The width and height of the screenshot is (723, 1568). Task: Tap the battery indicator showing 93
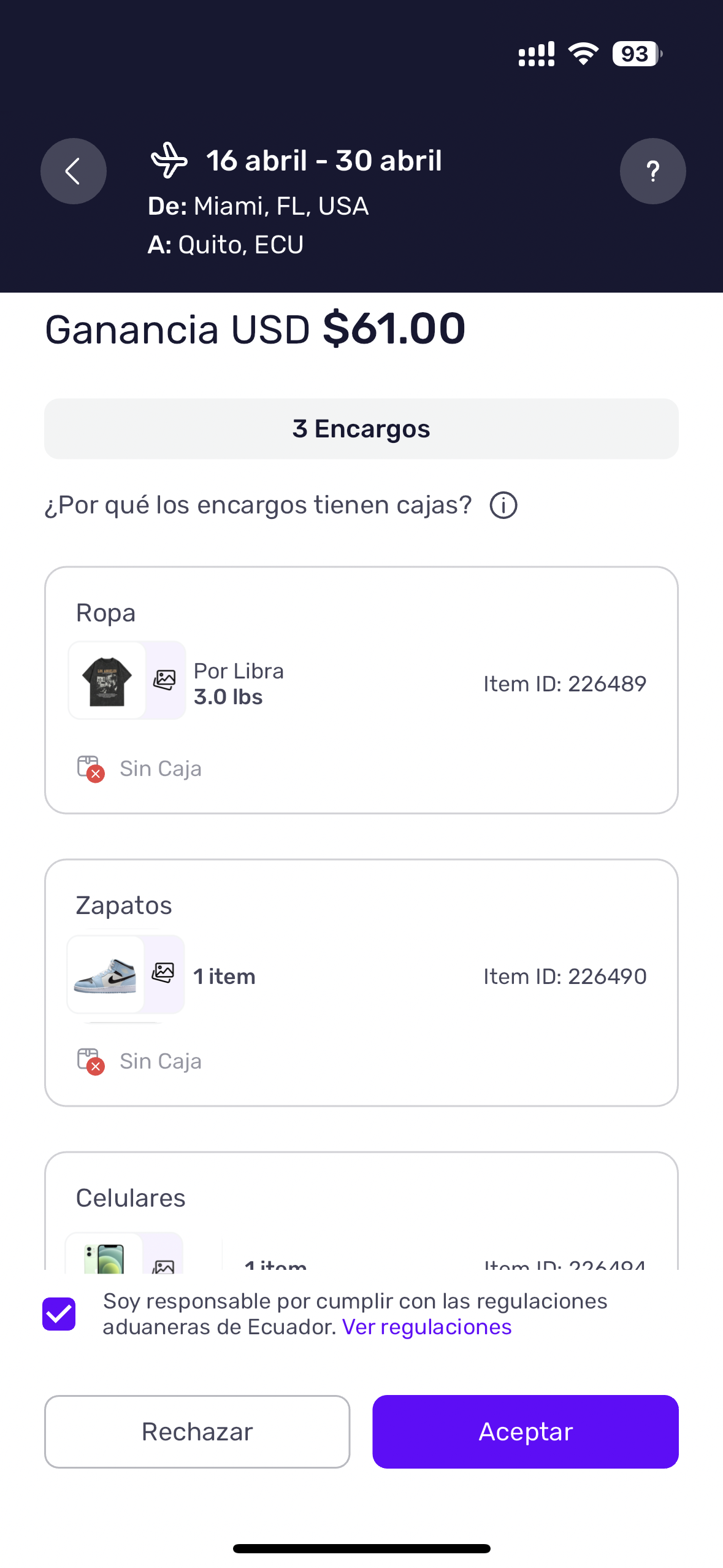[x=634, y=54]
